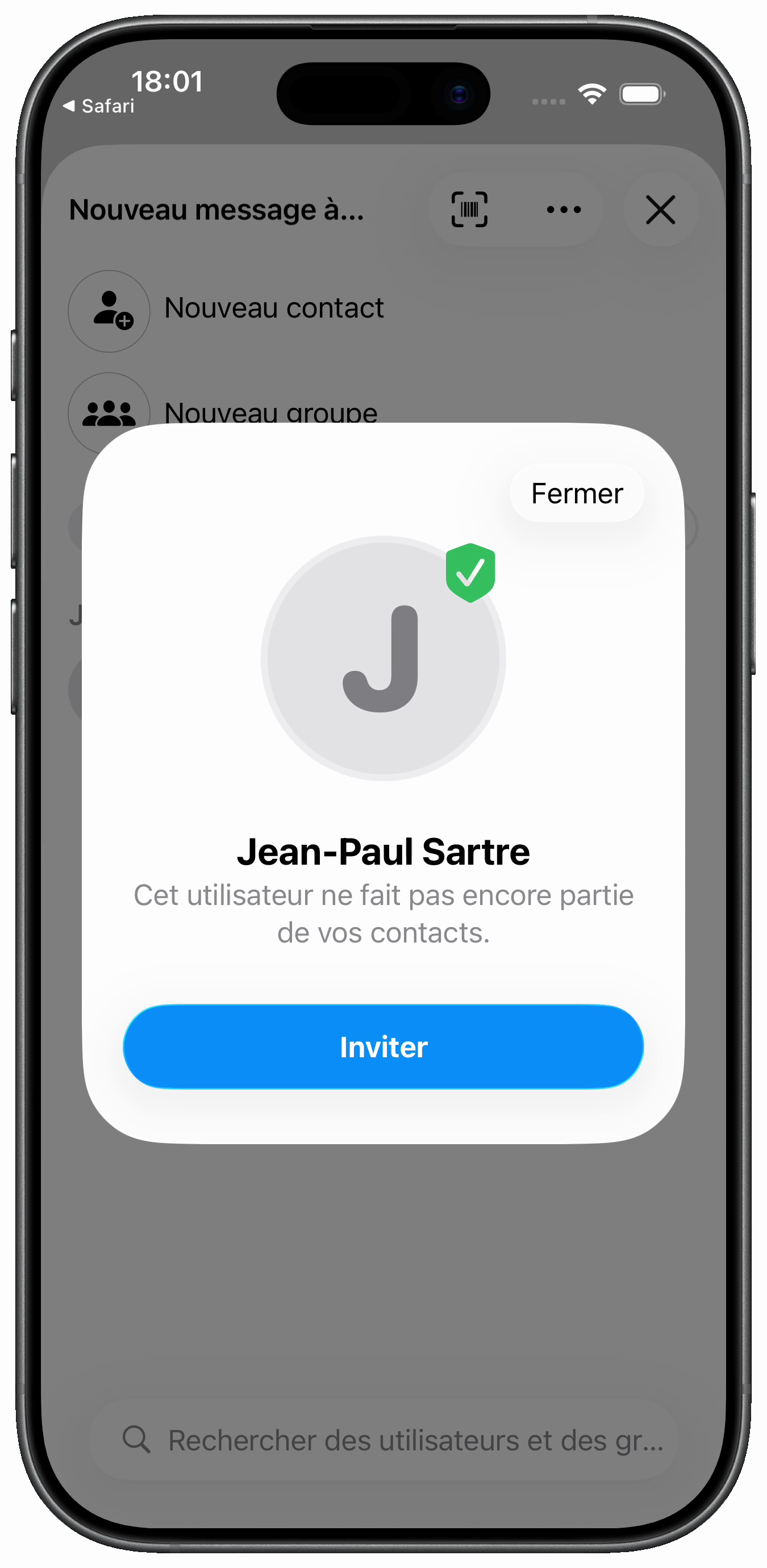Open the code scanner icon
The image size is (767, 1568).
click(469, 210)
